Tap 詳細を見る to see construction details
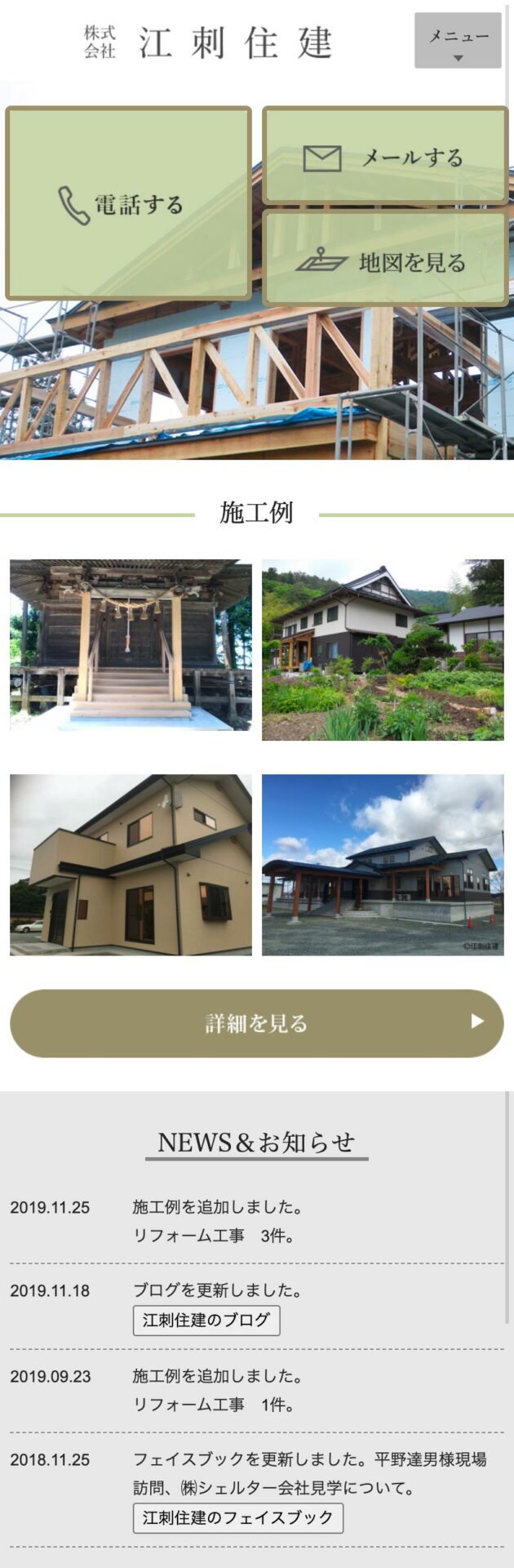Image resolution: width=514 pixels, height=1568 pixels. pyautogui.click(x=256, y=1023)
